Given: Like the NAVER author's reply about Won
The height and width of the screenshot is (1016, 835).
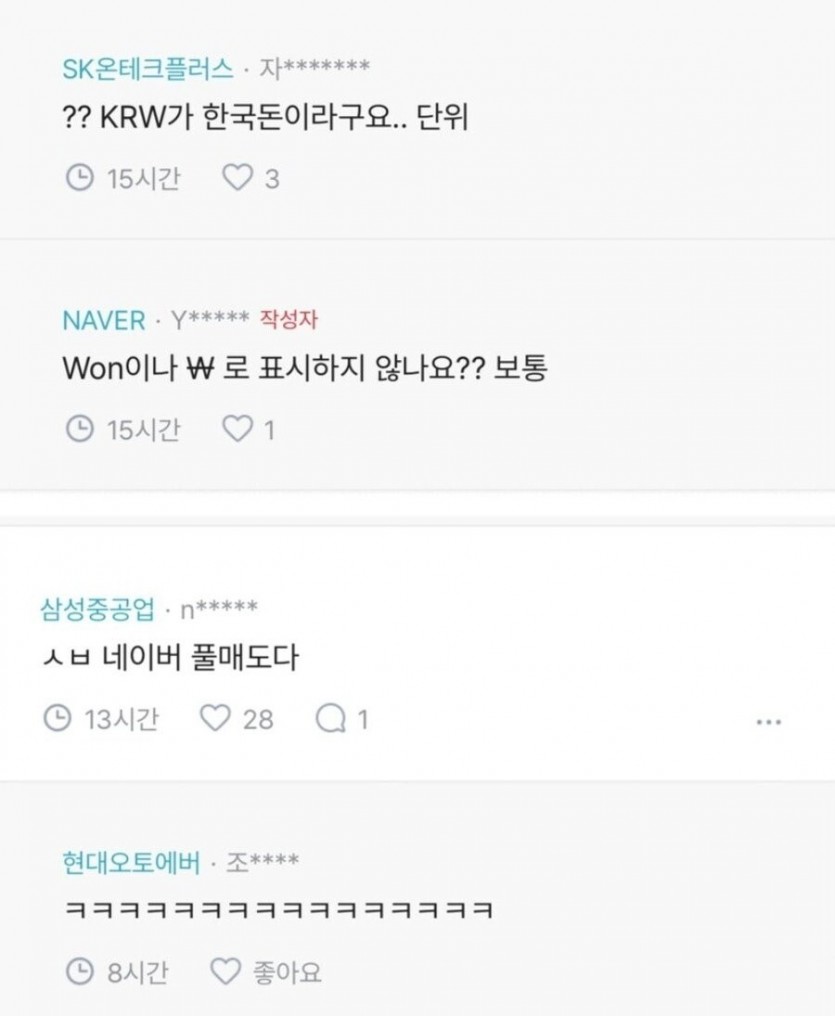Looking at the screenshot, I should click(237, 430).
